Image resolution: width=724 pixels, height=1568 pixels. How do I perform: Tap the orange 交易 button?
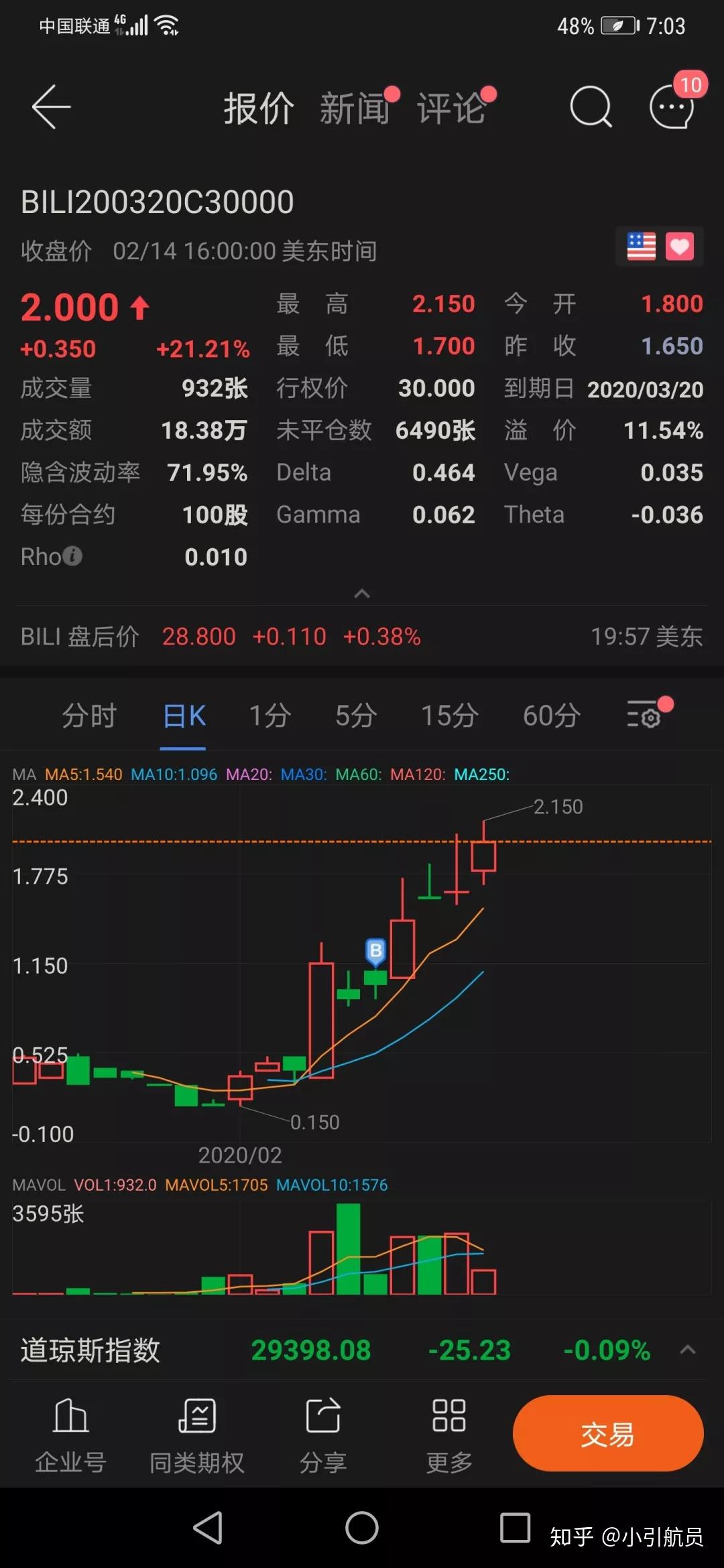click(608, 1433)
